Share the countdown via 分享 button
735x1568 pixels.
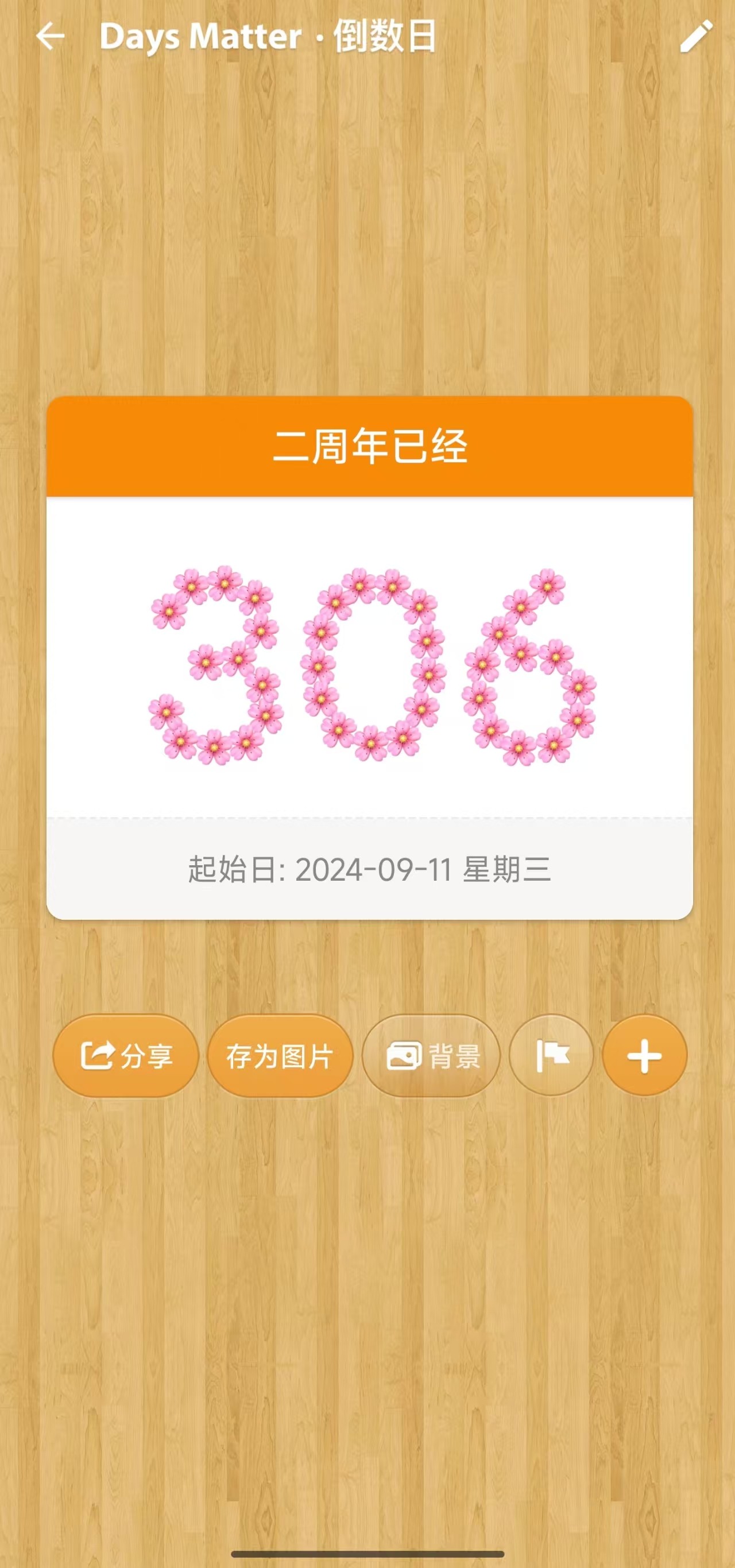[x=126, y=1055]
